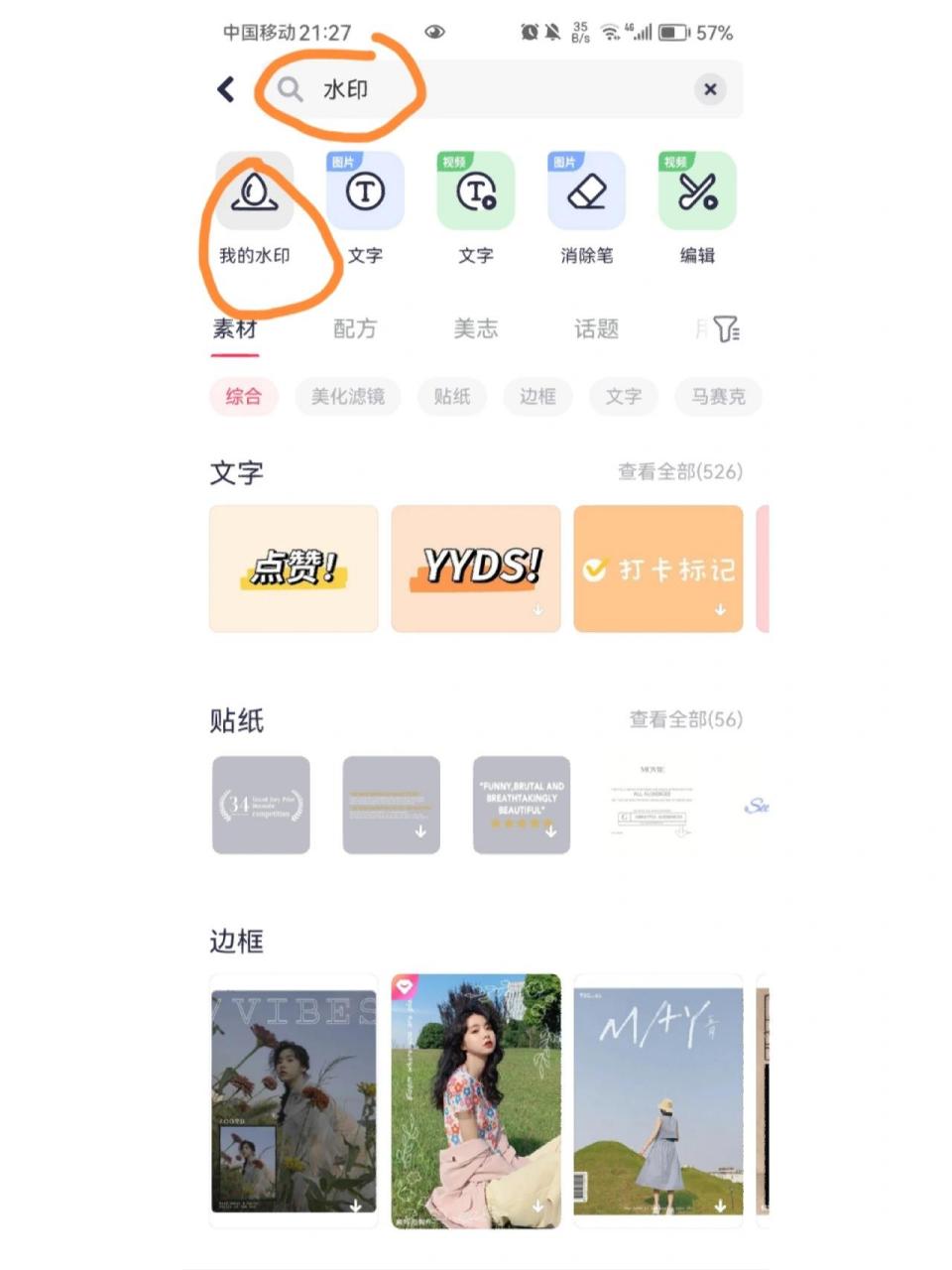Viewport: 952px width, 1270px height.
Task: Enable the 美化滤镜 filter chip
Action: (347, 397)
